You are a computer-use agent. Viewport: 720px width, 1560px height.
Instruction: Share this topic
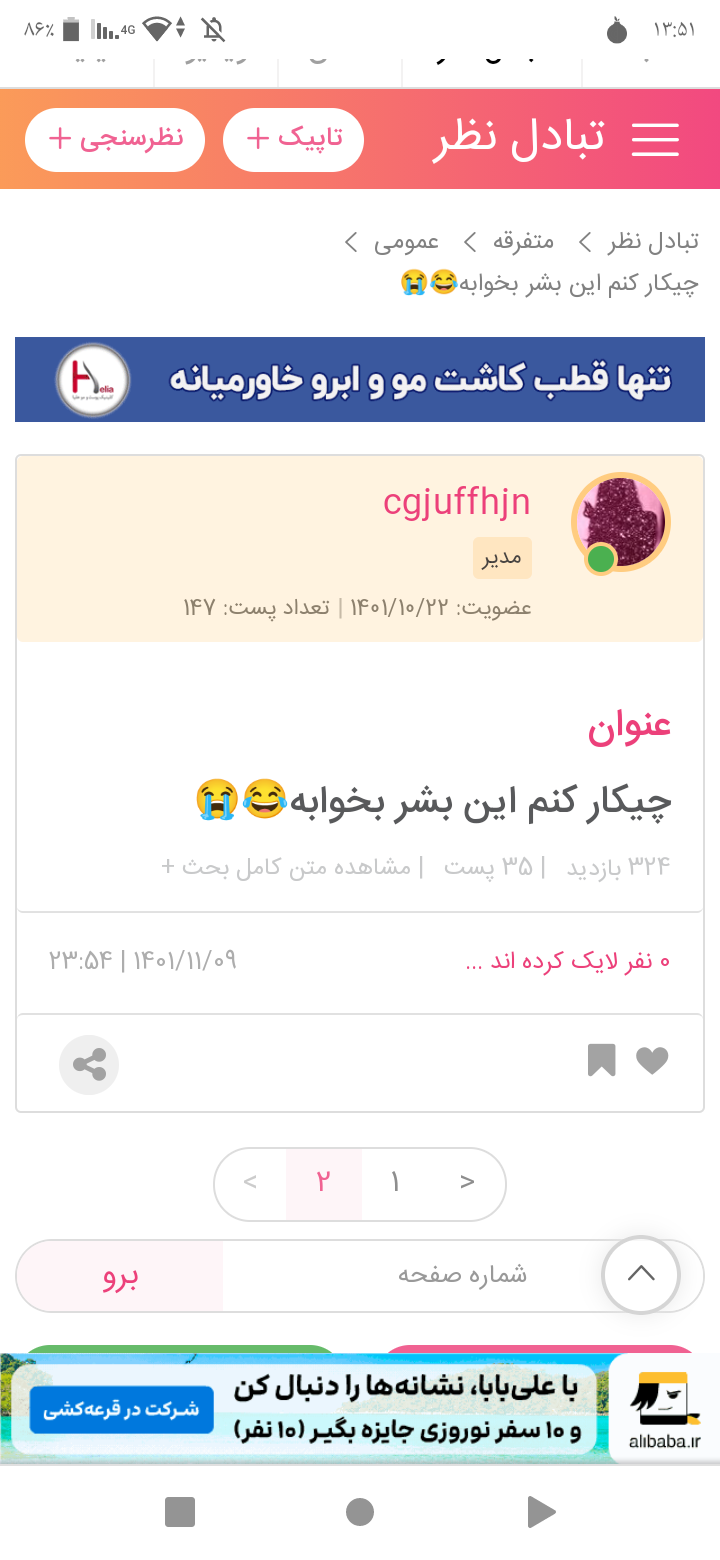pos(89,1065)
